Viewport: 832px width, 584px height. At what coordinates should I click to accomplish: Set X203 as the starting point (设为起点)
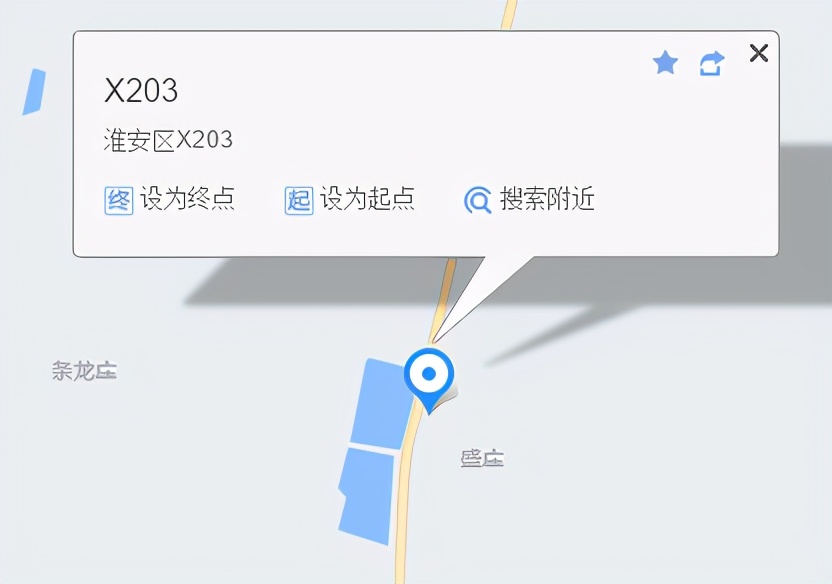click(350, 199)
